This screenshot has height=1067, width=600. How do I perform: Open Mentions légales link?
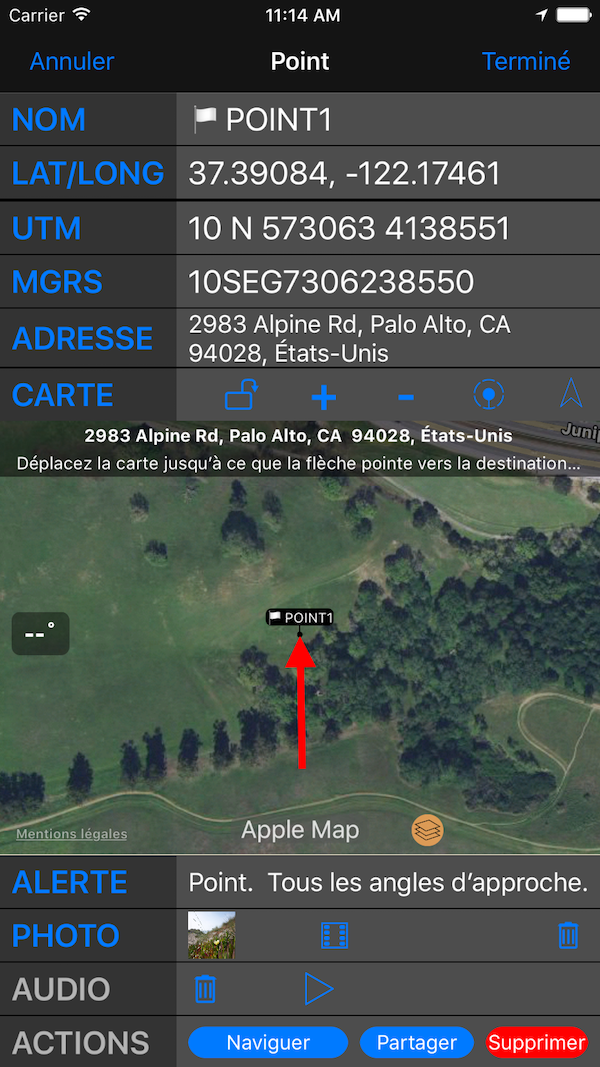pyautogui.click(x=71, y=834)
